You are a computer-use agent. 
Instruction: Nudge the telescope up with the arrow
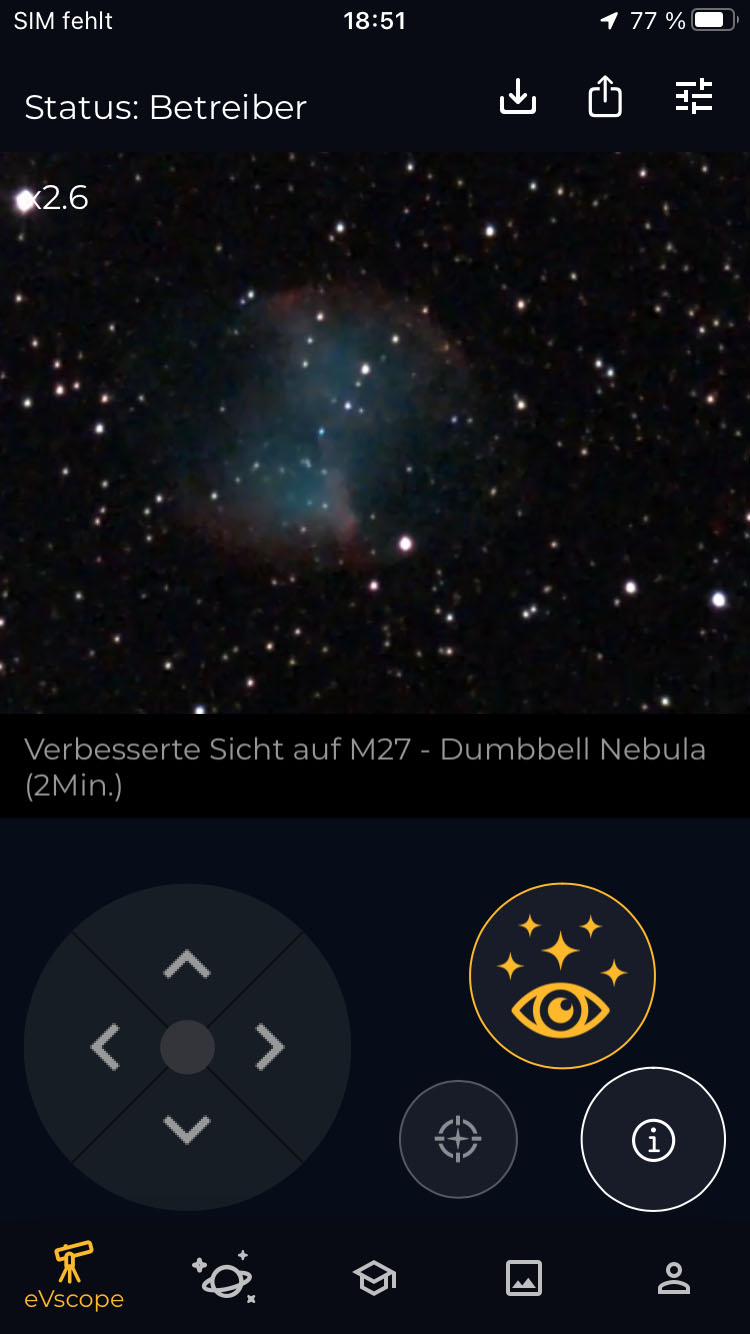187,964
